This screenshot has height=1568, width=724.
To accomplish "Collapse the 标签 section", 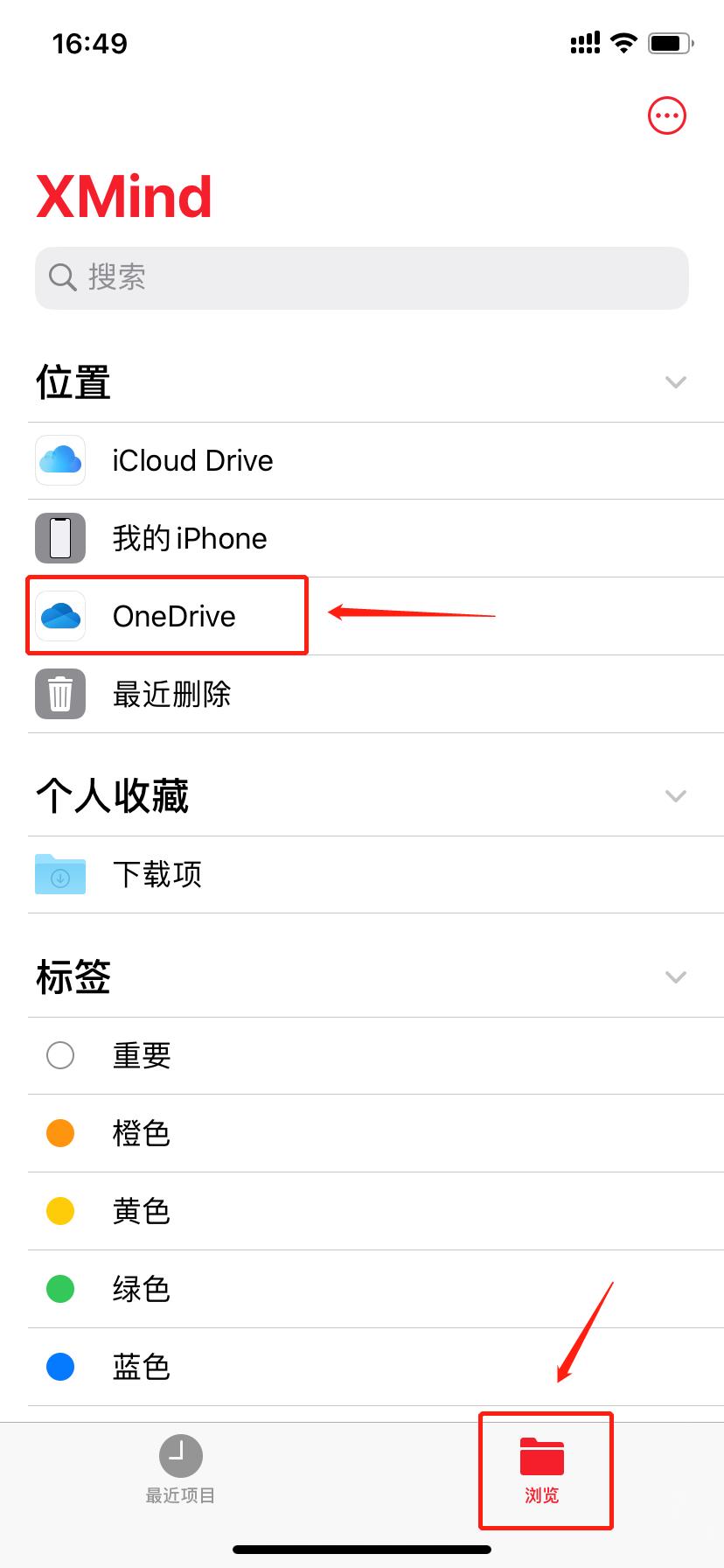I will [675, 977].
